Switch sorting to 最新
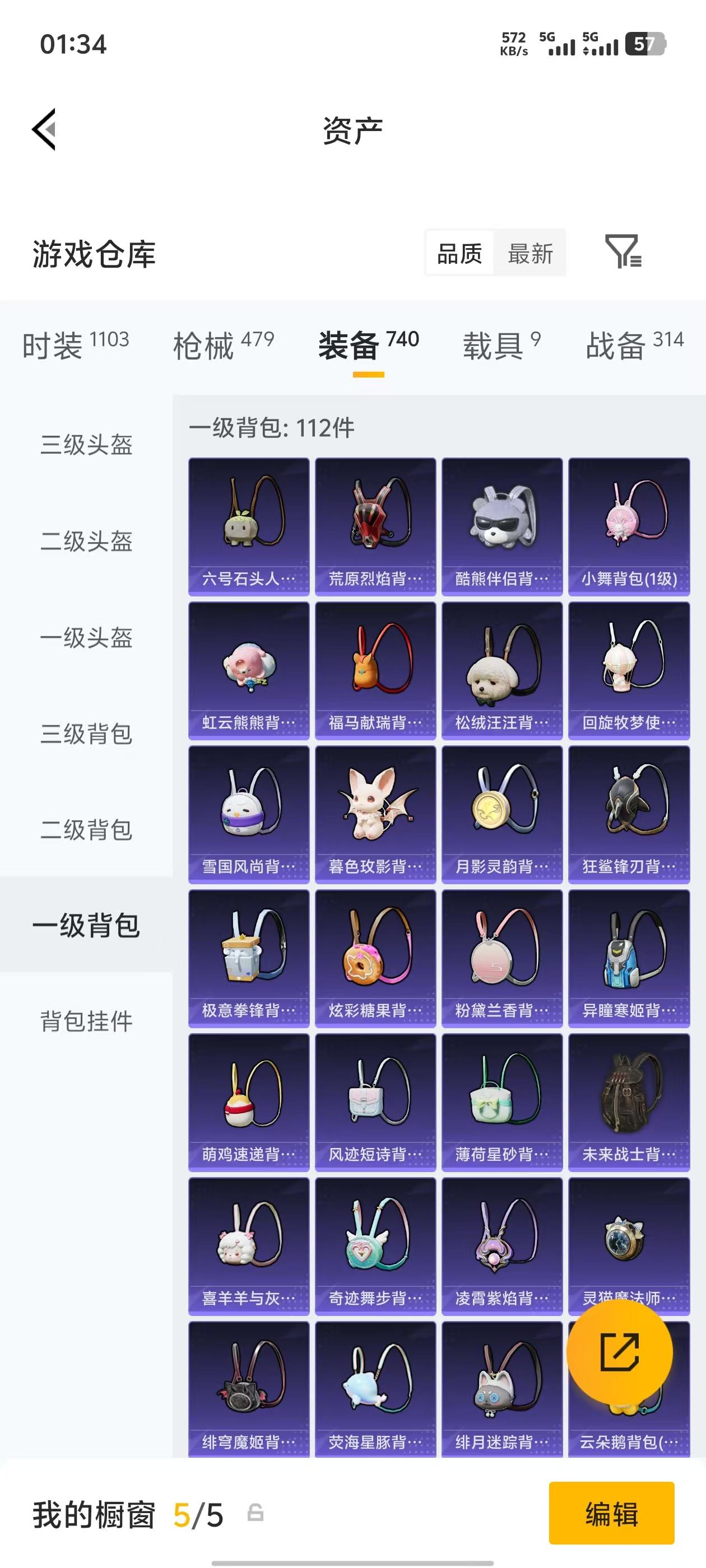 point(531,254)
